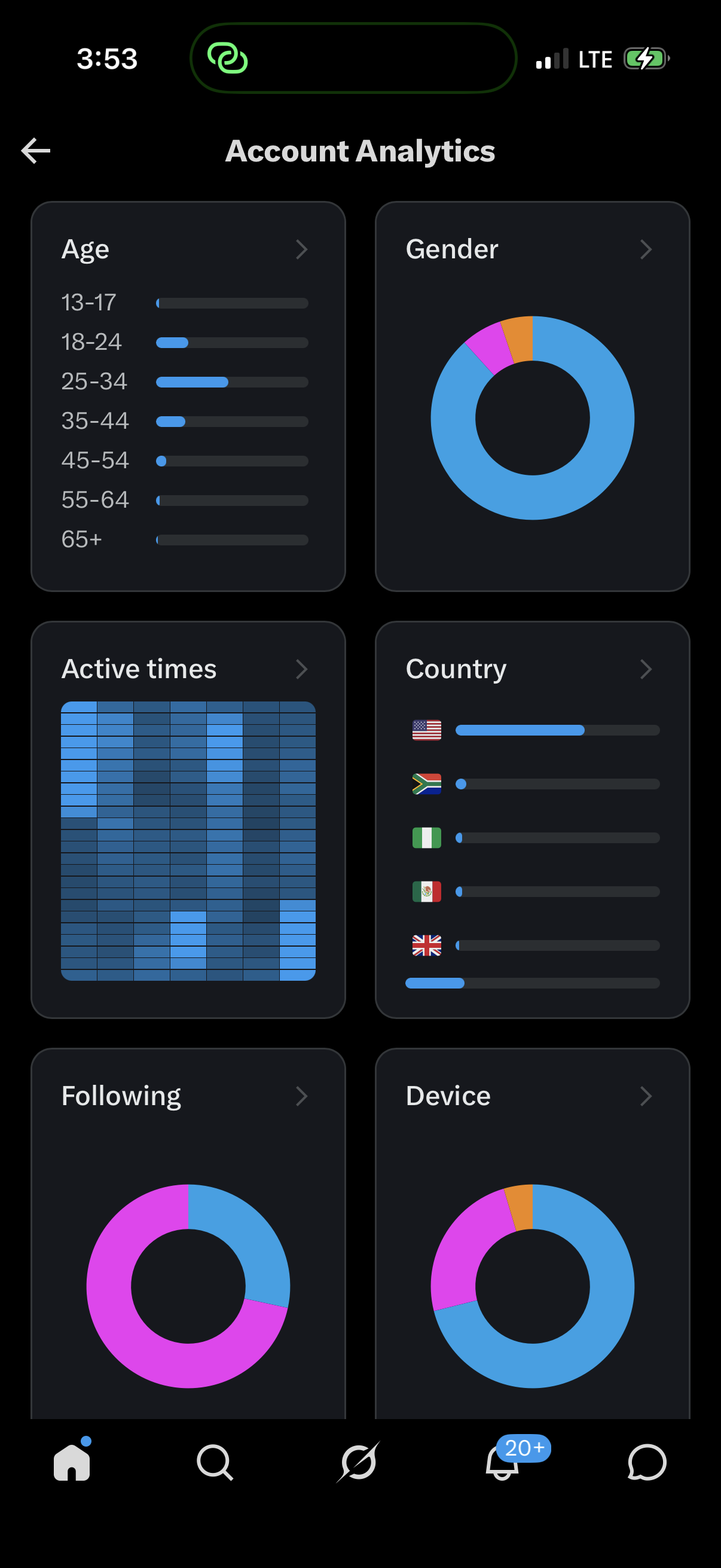Viewport: 721px width, 1568px height.
Task: Open the notifications bell tab
Action: [x=503, y=1461]
